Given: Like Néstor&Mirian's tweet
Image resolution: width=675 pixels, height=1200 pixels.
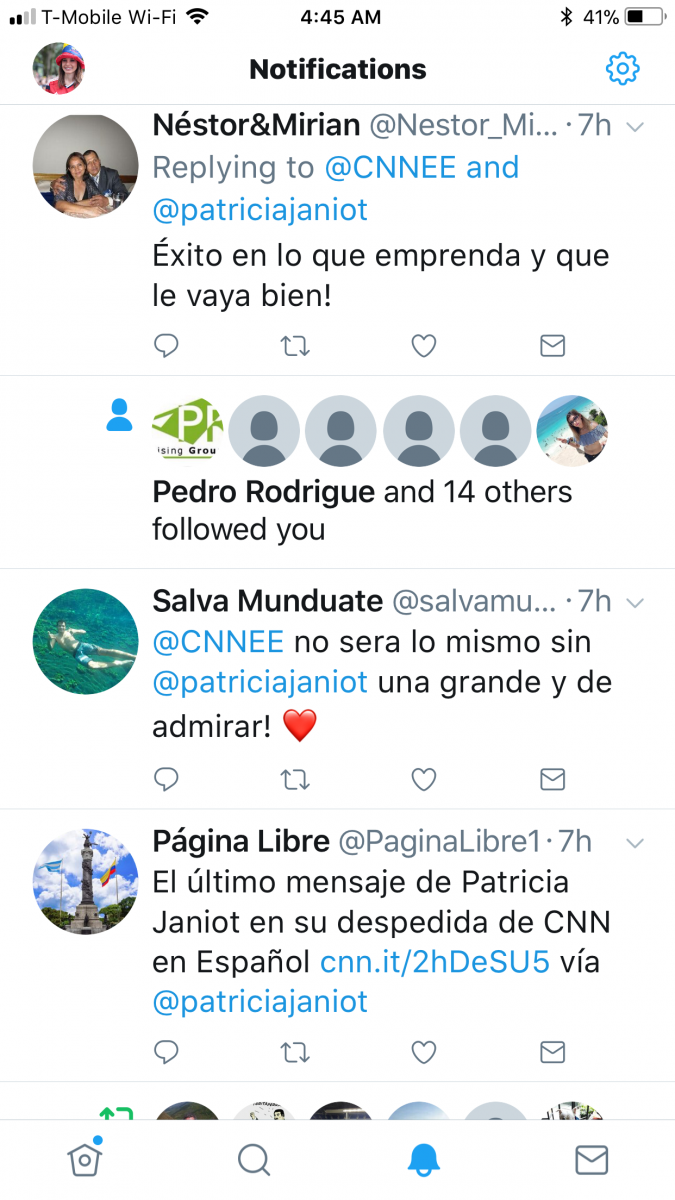Looking at the screenshot, I should pyautogui.click(x=424, y=346).
